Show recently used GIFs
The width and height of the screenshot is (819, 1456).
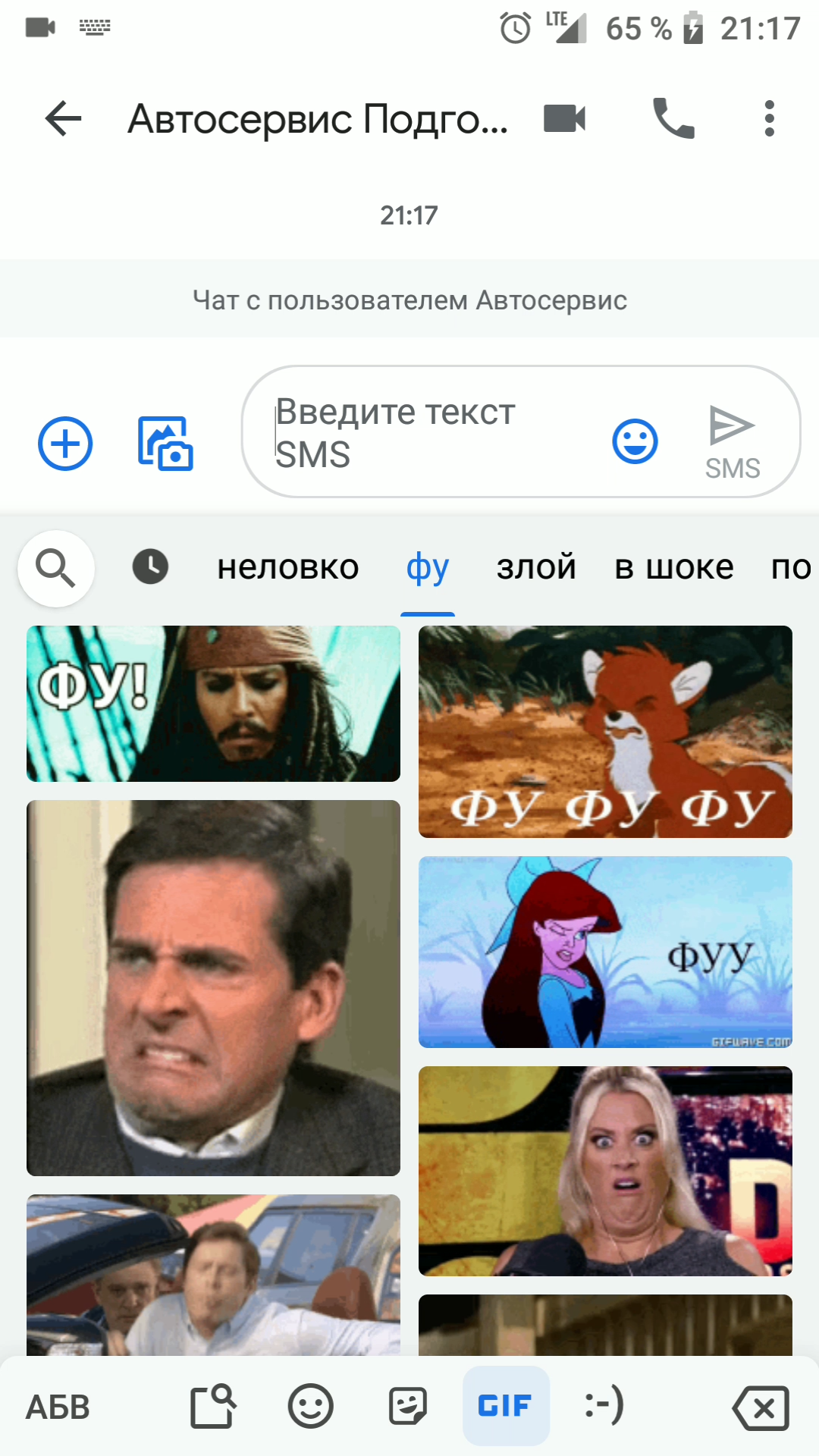[x=150, y=566]
